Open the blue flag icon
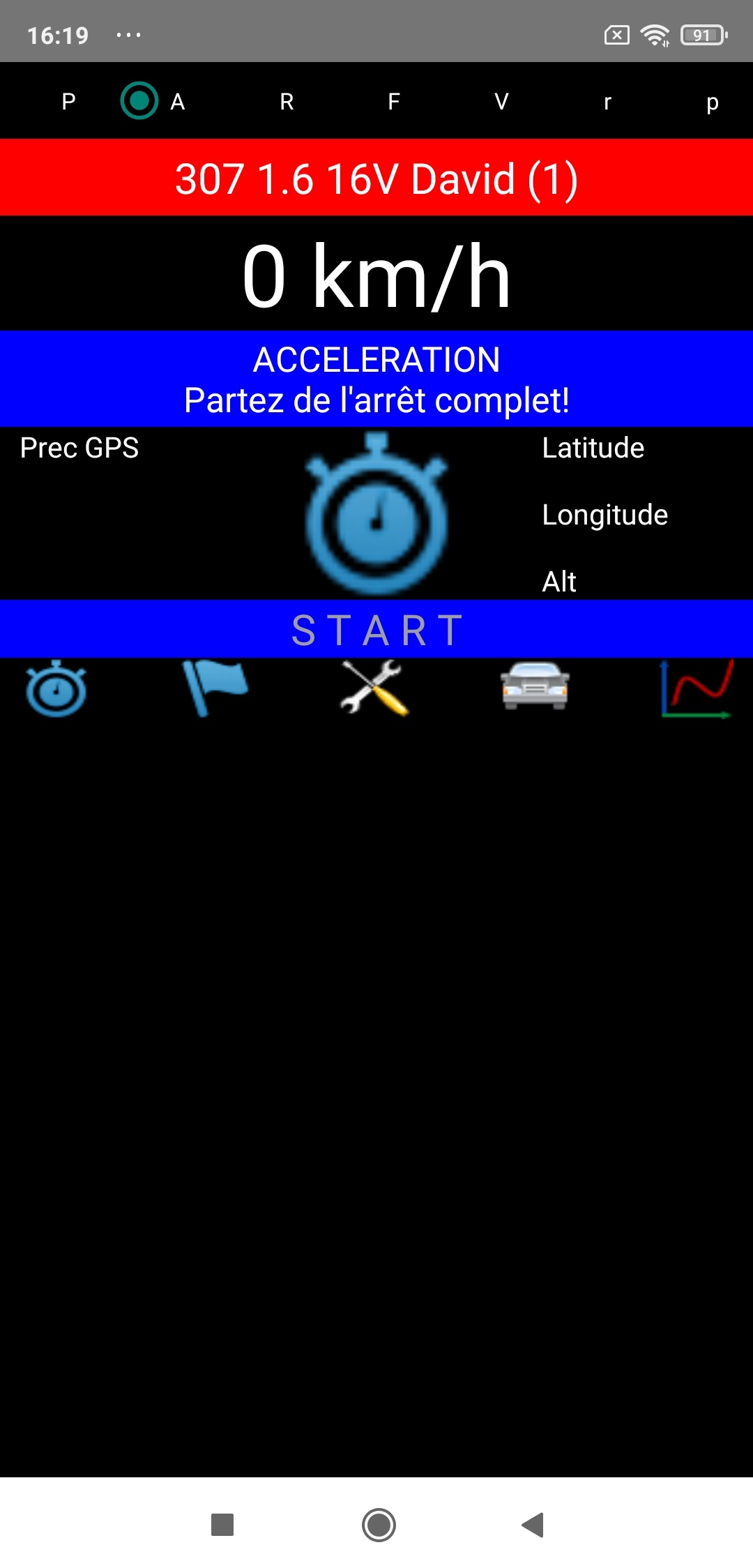753x1568 pixels. [x=215, y=689]
